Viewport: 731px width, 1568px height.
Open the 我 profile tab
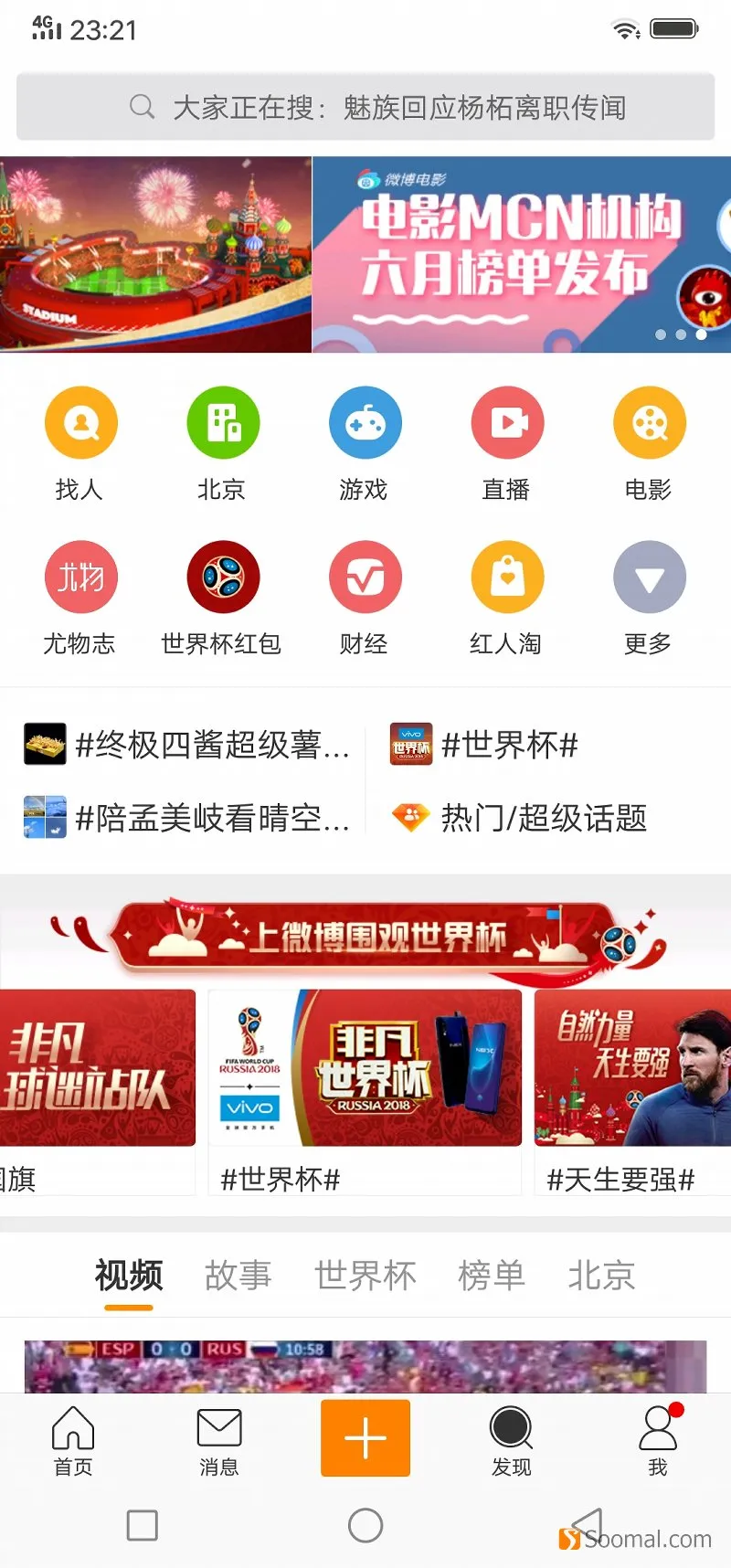(658, 1439)
